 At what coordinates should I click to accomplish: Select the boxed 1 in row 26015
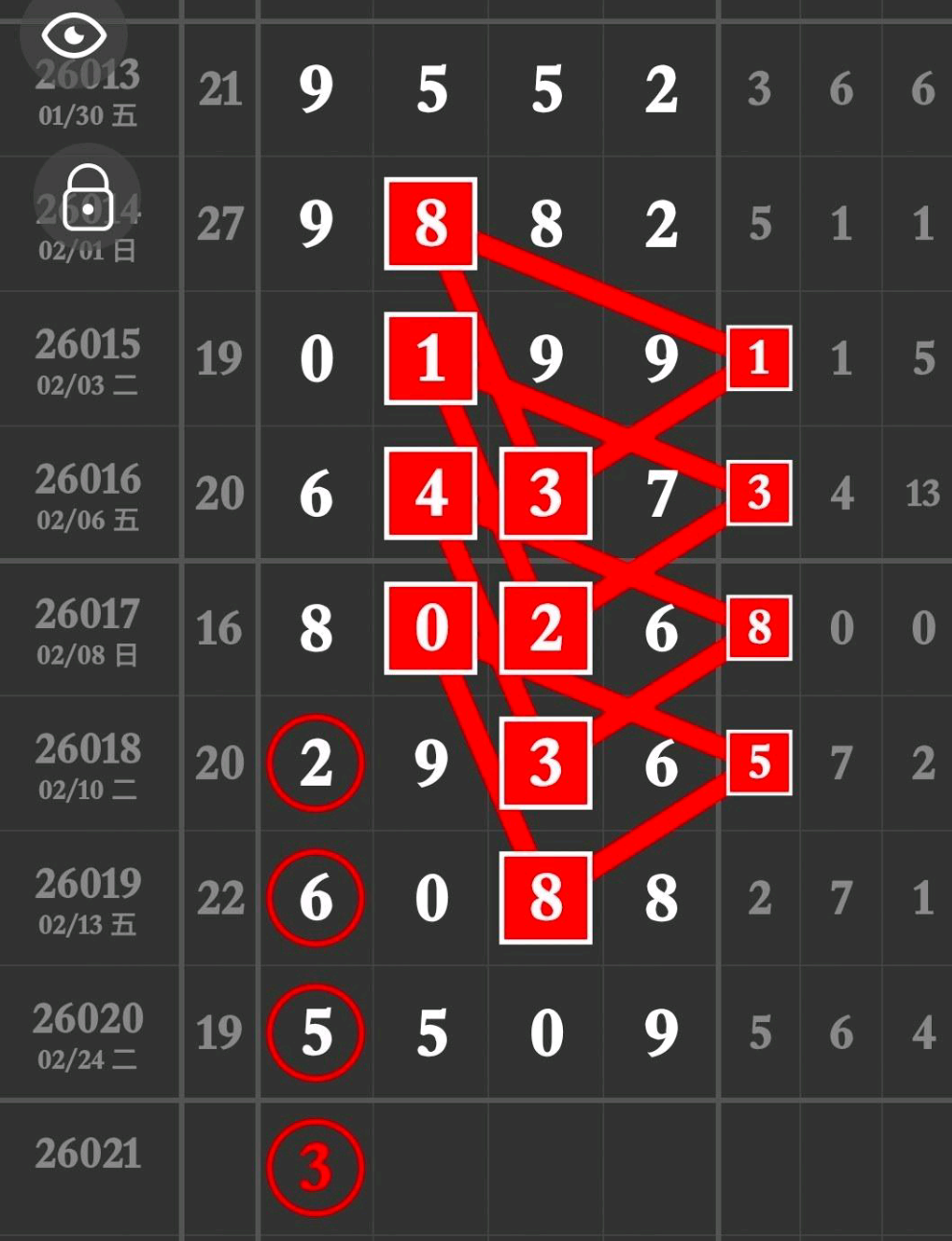tap(429, 359)
